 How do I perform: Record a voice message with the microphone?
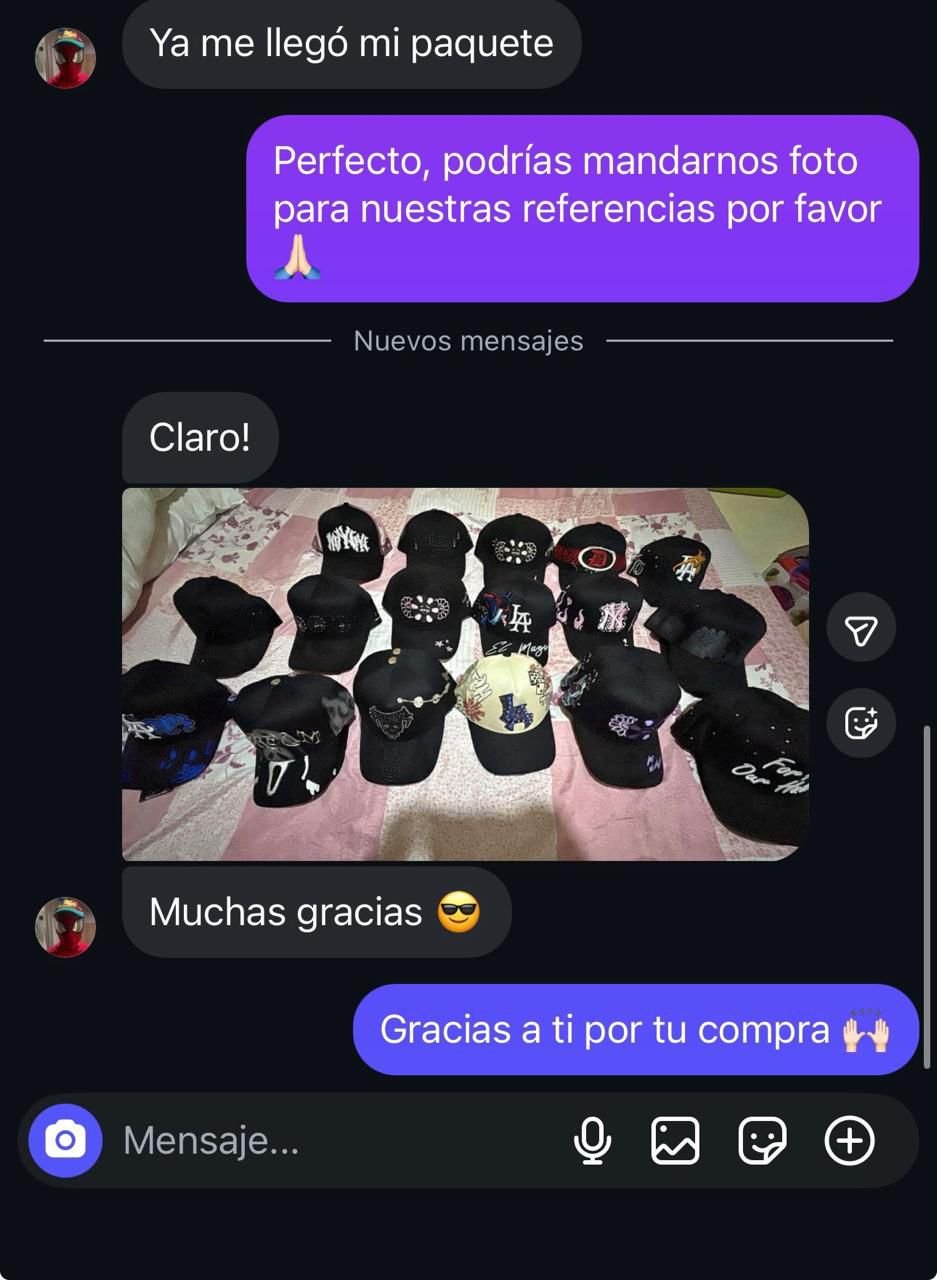(593, 1140)
